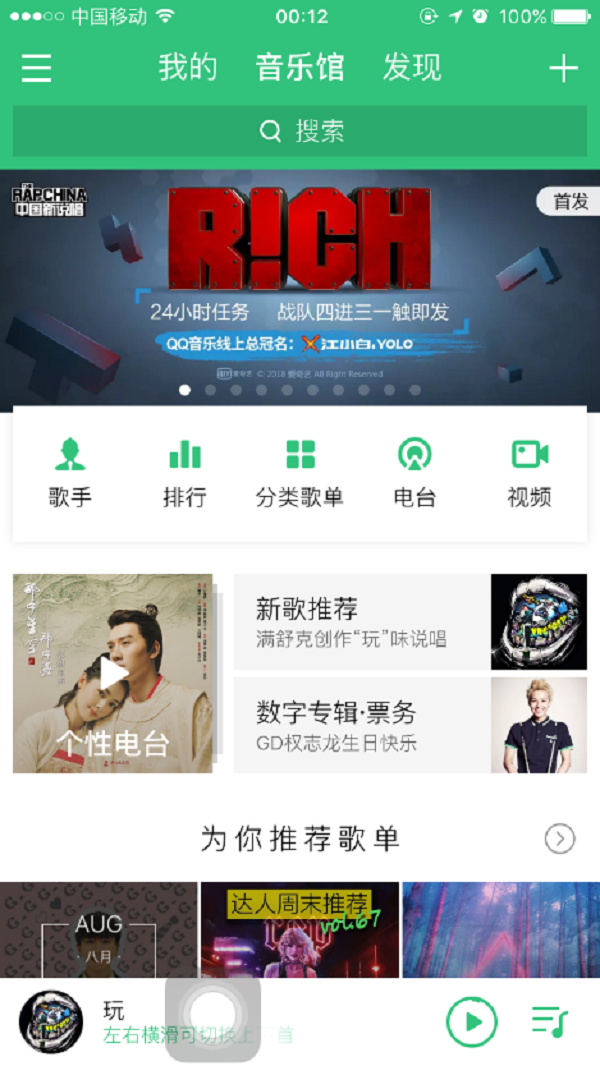The height and width of the screenshot is (1066, 600).
Task: Open the now-playing album cover
Action: click(x=51, y=1022)
